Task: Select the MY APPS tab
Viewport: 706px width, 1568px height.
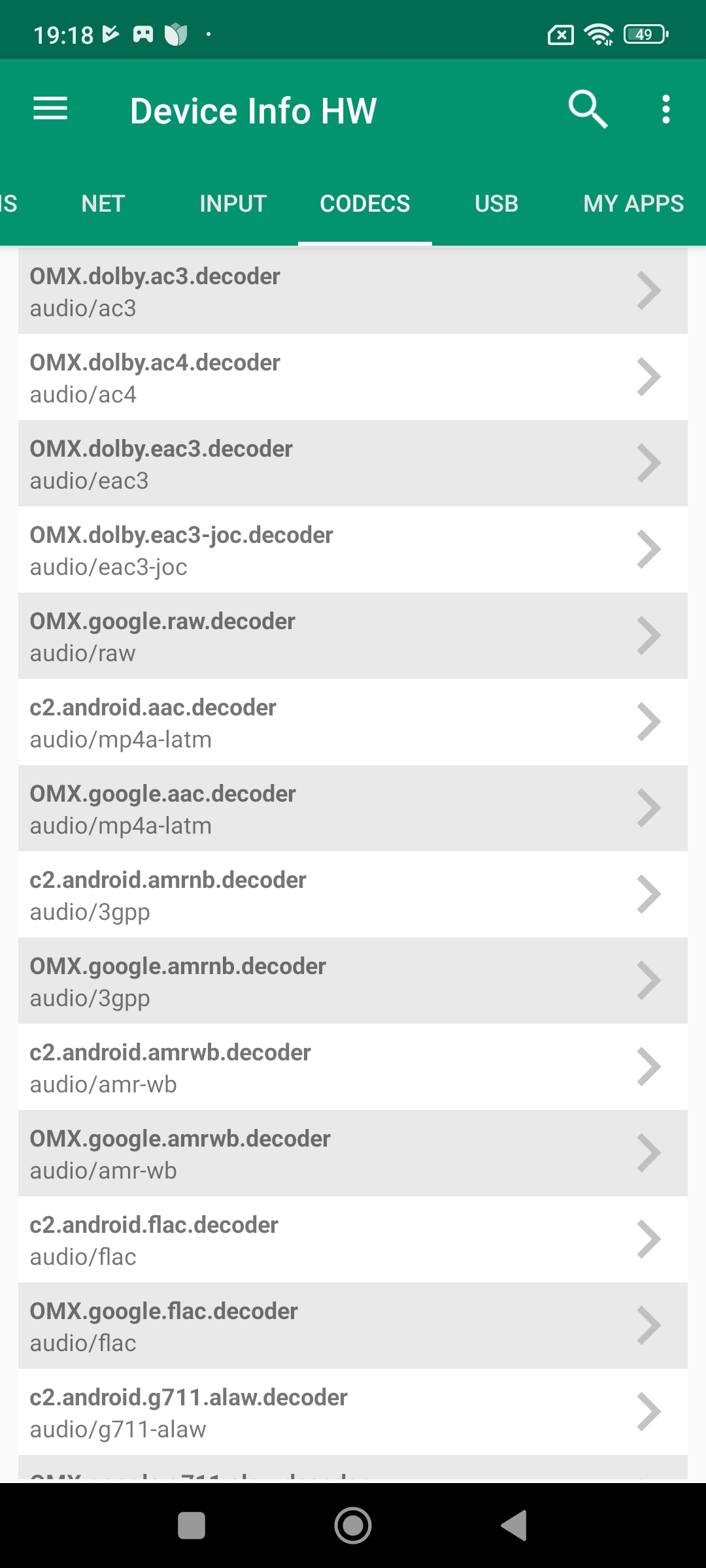Action: click(633, 204)
